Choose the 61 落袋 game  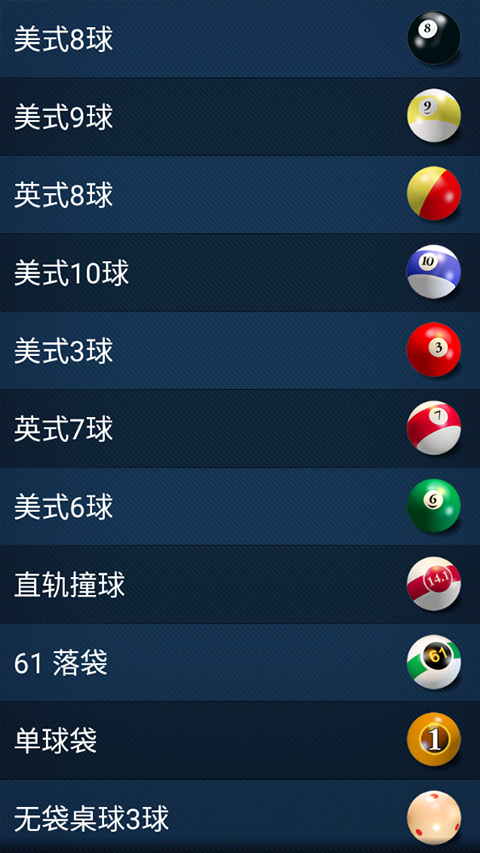click(240, 663)
